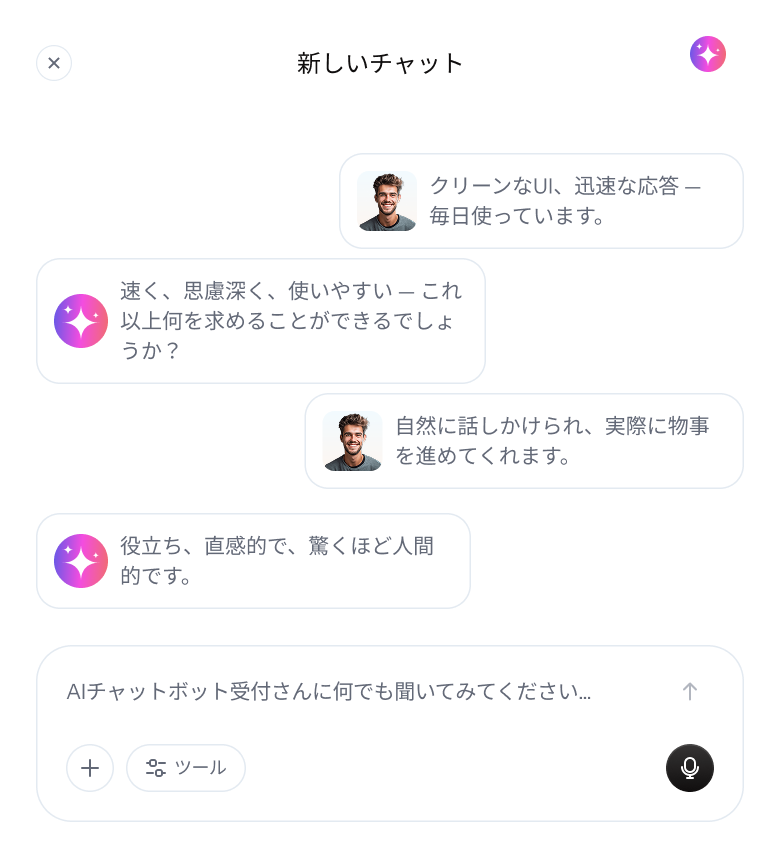Click the AIチャットボット受付さん message input field
This screenshot has height=858, width=780.
330,691
